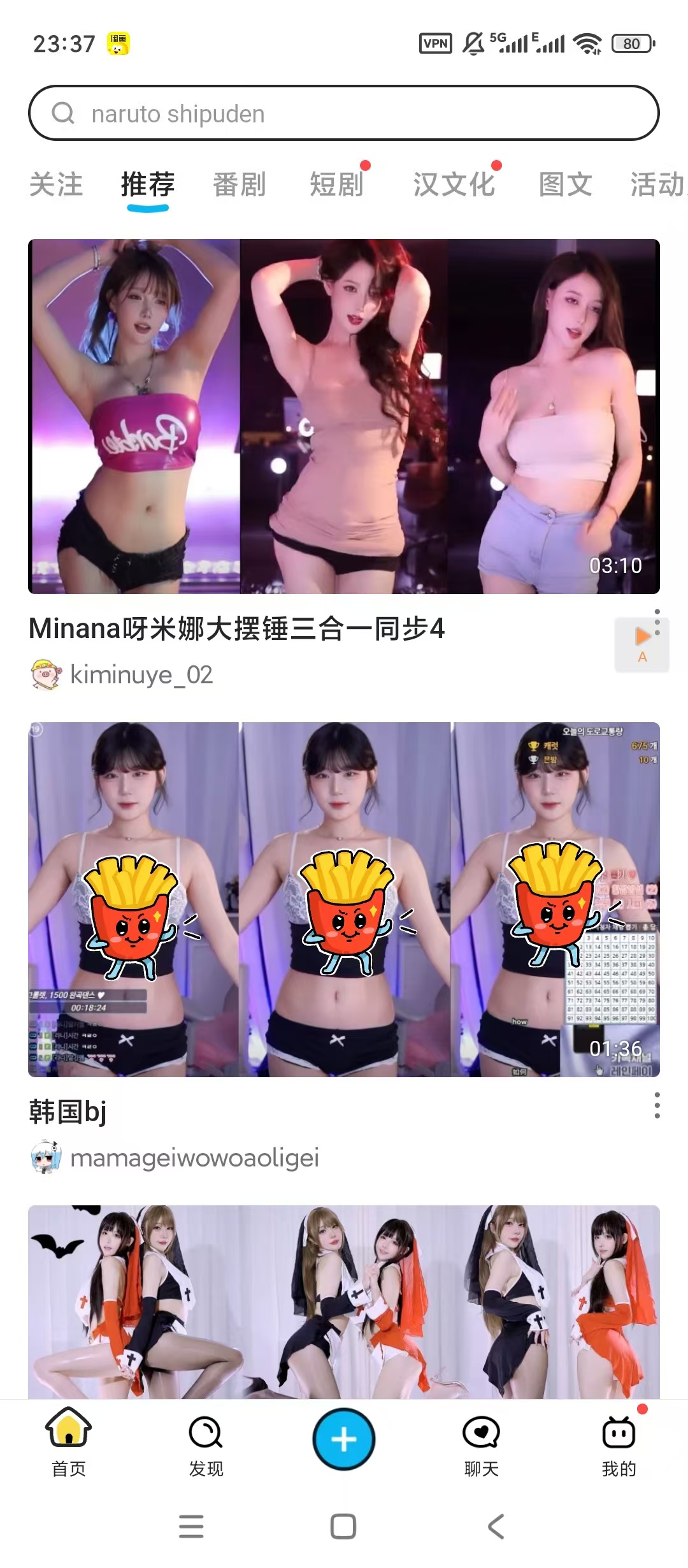Tap the floating mini-player play icon
Image resolution: width=688 pixels, height=1568 pixels.
tap(642, 636)
